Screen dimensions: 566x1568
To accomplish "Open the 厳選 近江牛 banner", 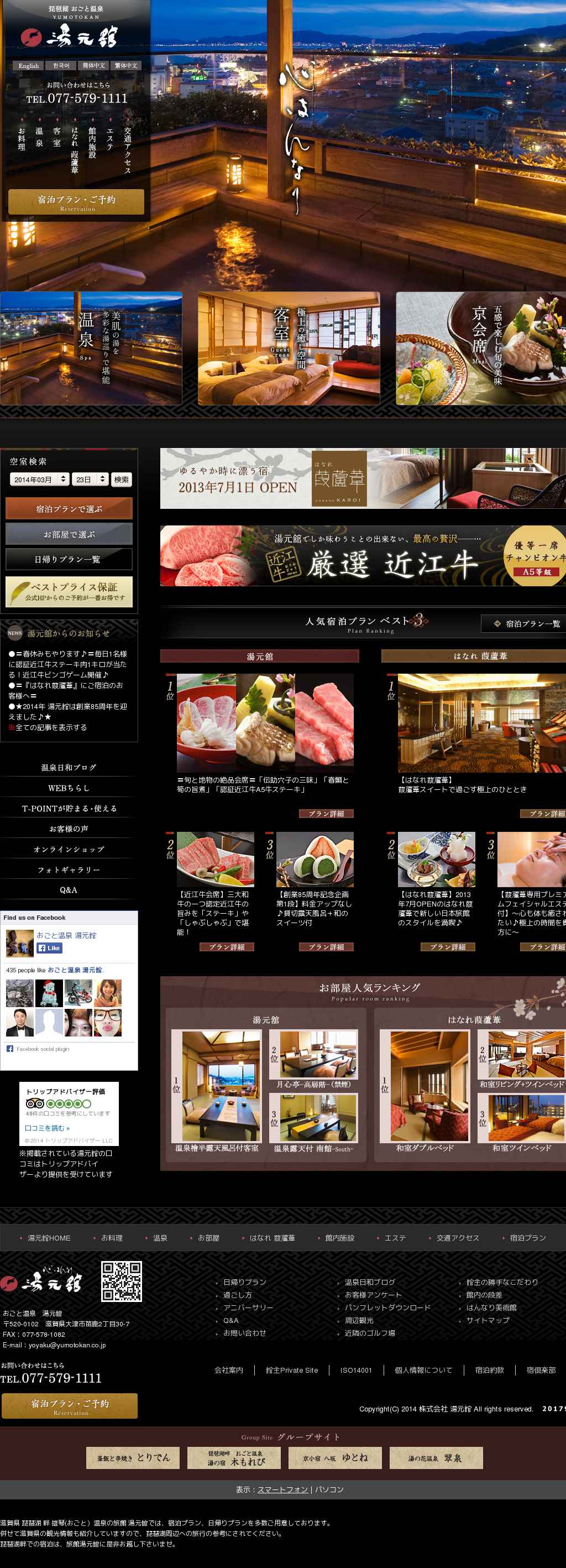I will click(x=363, y=556).
